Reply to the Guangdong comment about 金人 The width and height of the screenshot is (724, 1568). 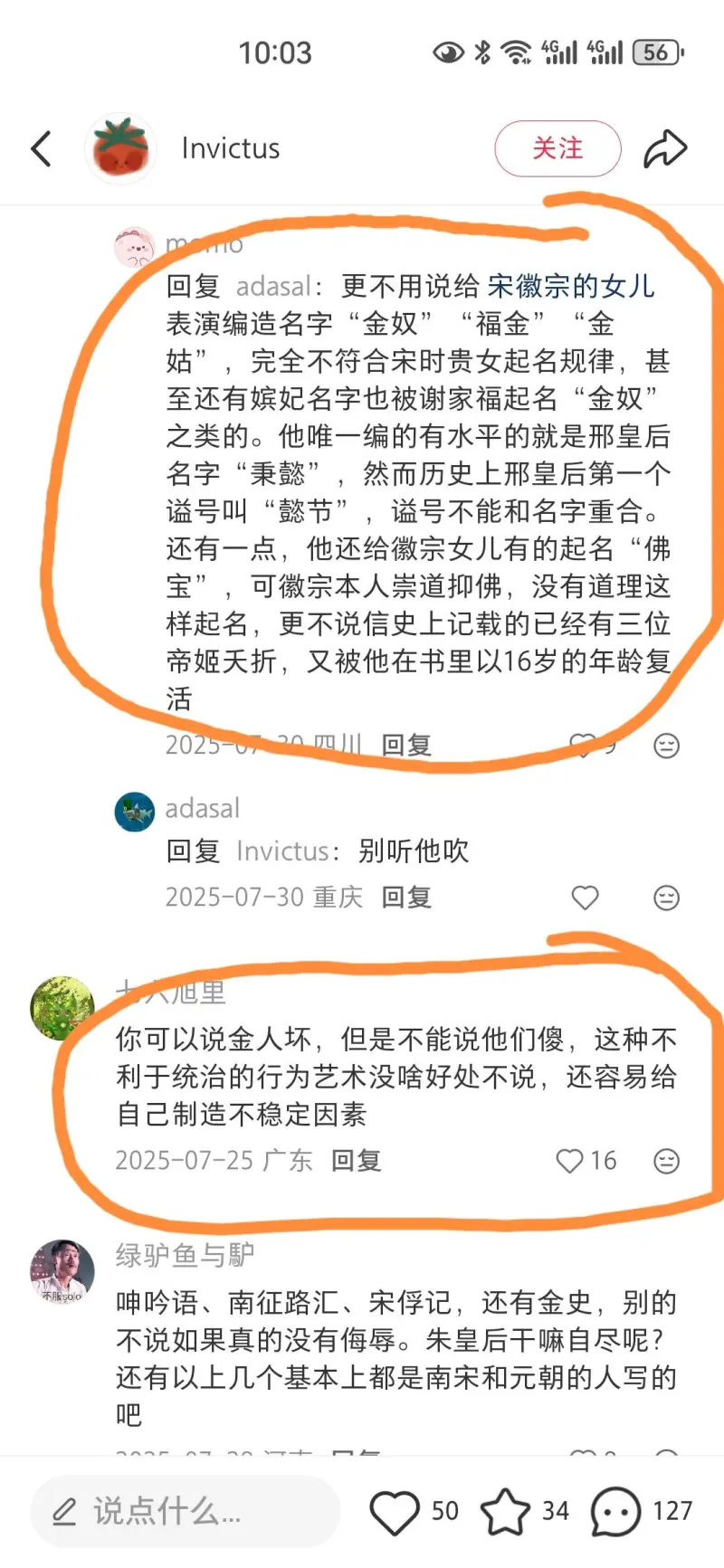[x=356, y=1161]
